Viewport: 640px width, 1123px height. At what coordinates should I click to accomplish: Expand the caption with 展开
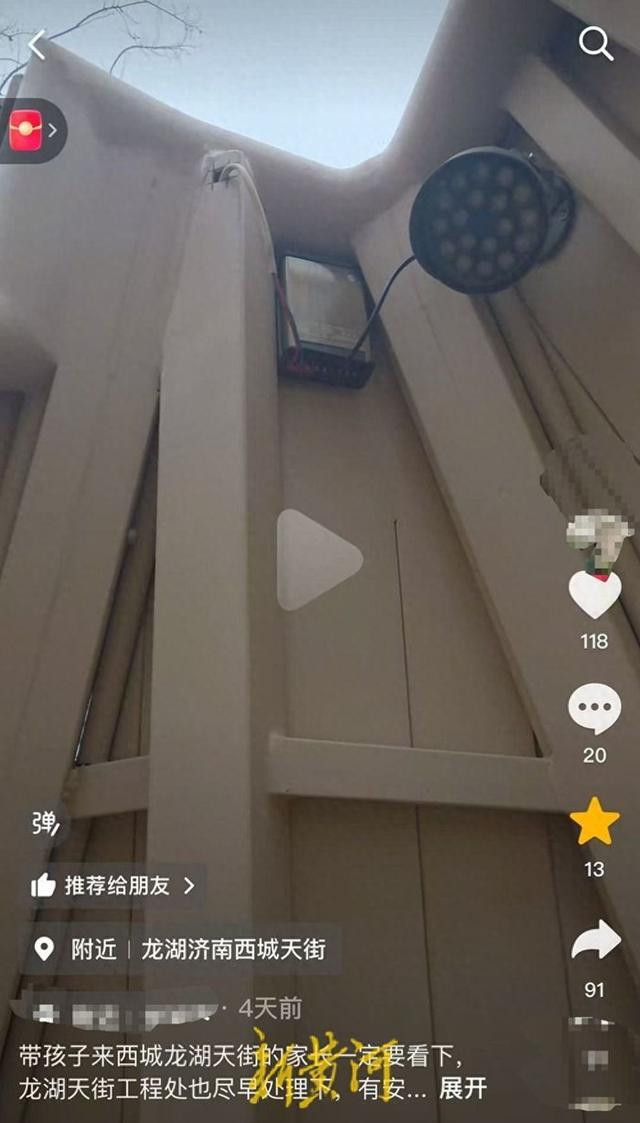click(462, 1087)
